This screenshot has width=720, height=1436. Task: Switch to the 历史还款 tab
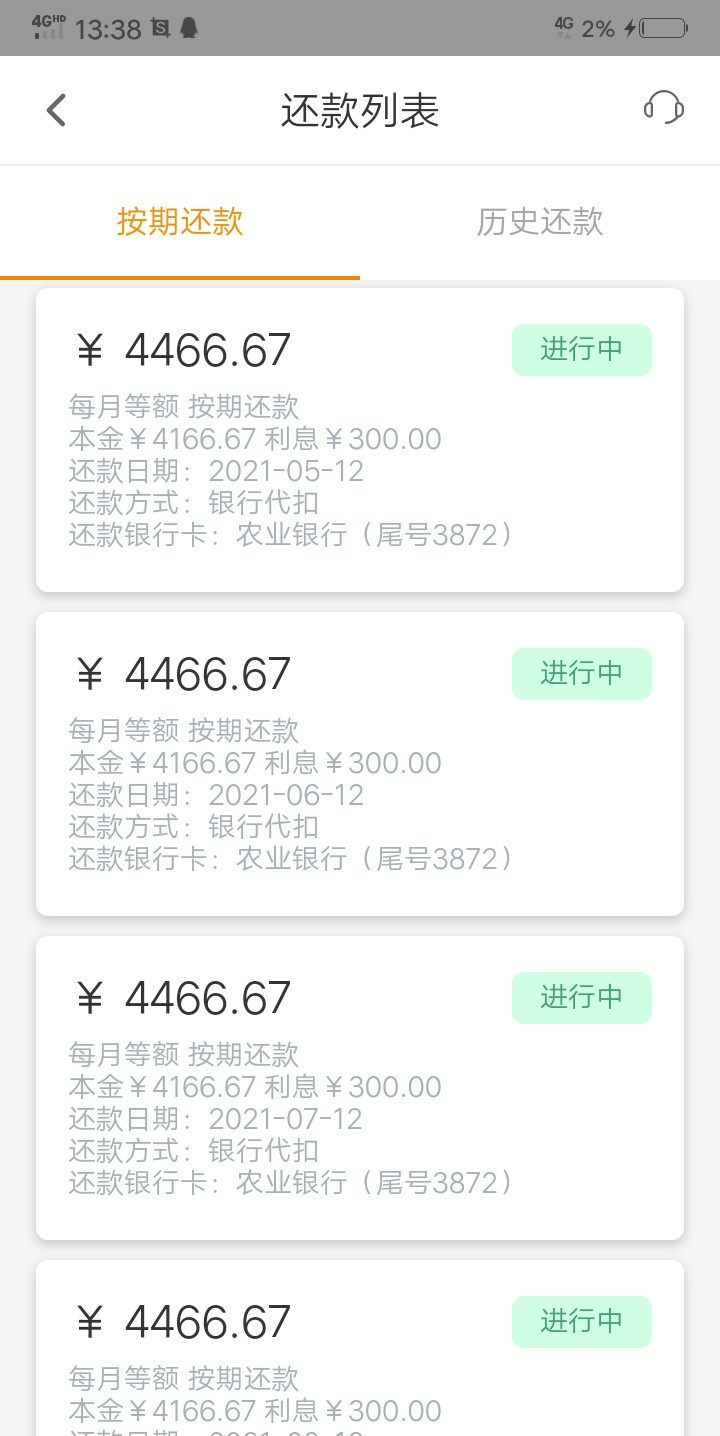540,222
